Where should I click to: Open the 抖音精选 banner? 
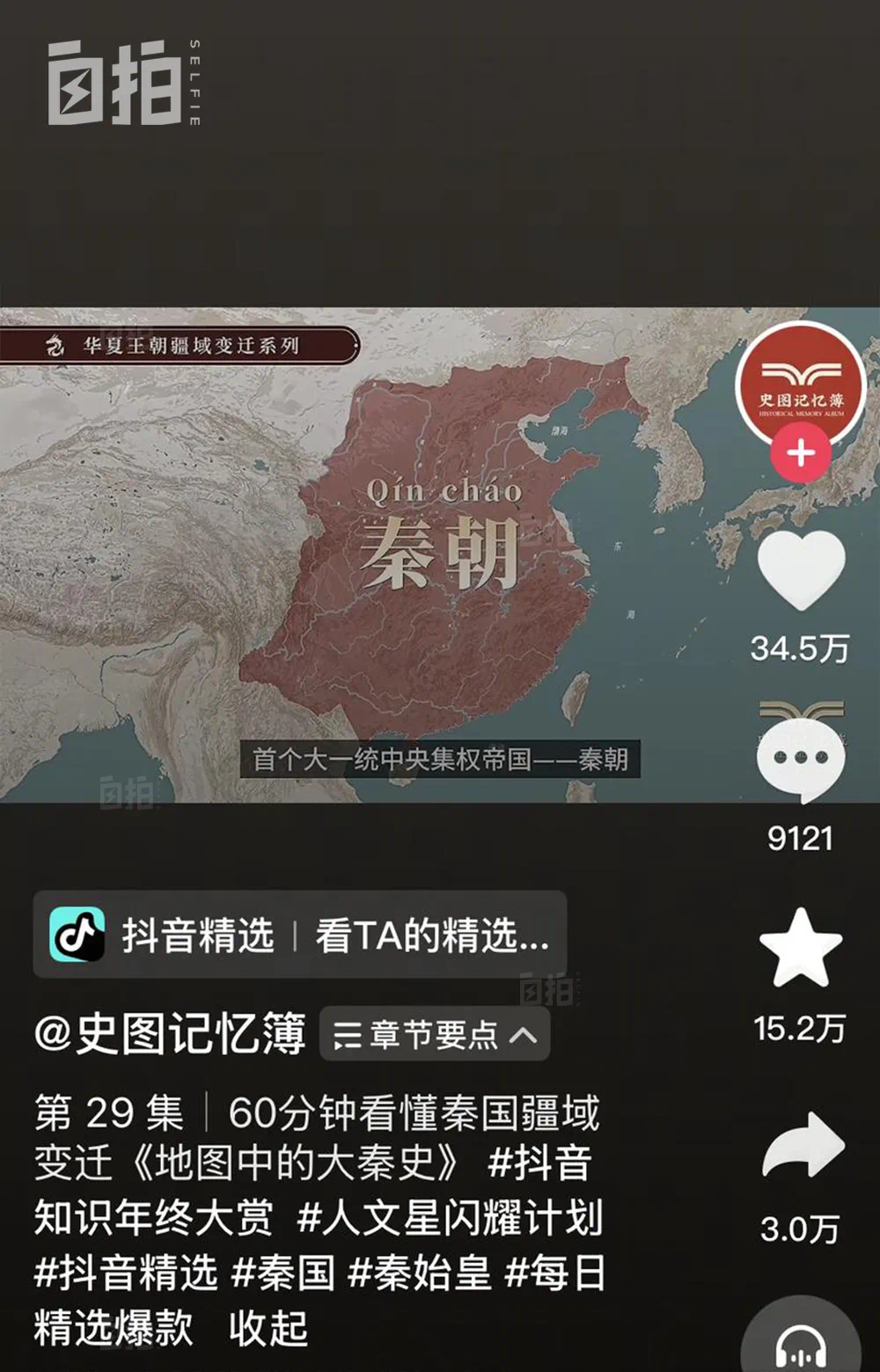[x=299, y=935]
